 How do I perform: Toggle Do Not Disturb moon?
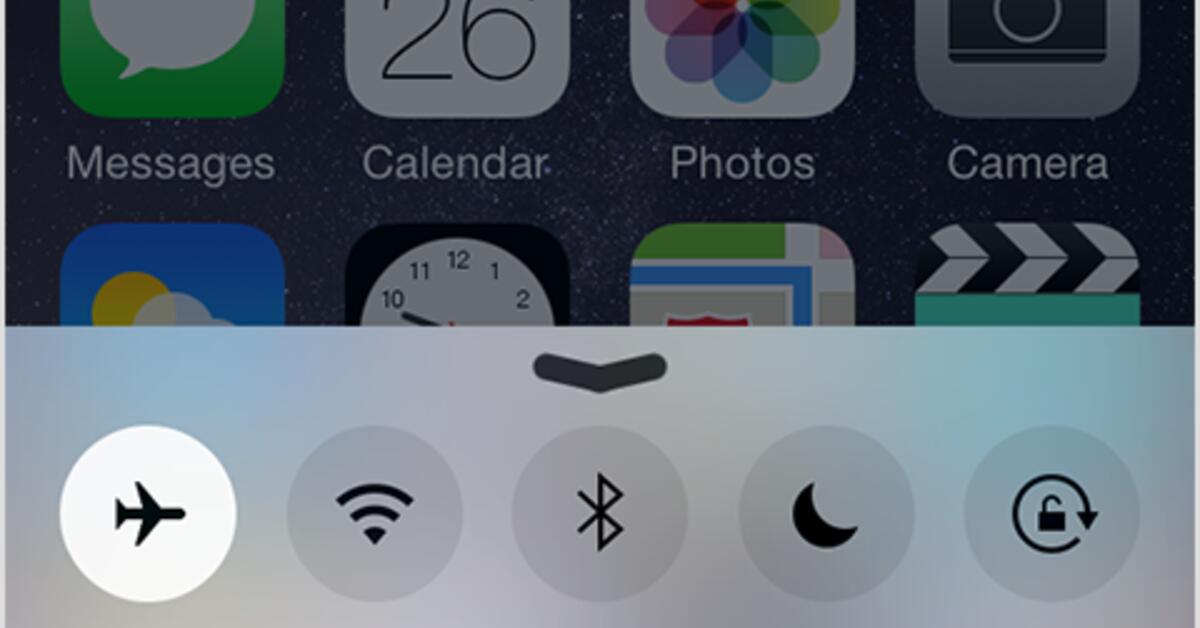[x=826, y=513]
